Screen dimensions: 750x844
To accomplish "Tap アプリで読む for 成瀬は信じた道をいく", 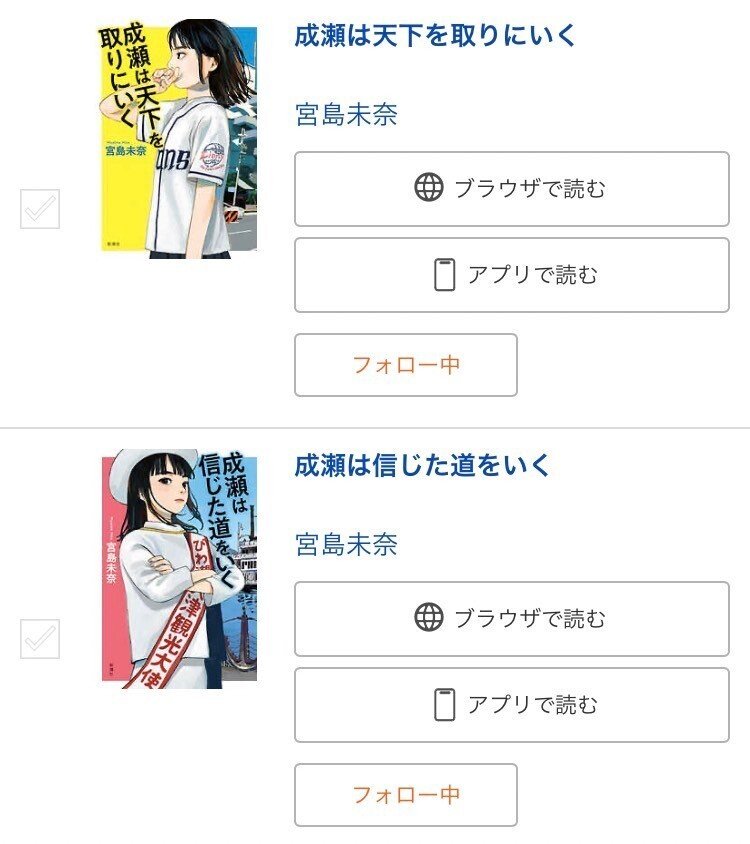I will point(511,705).
